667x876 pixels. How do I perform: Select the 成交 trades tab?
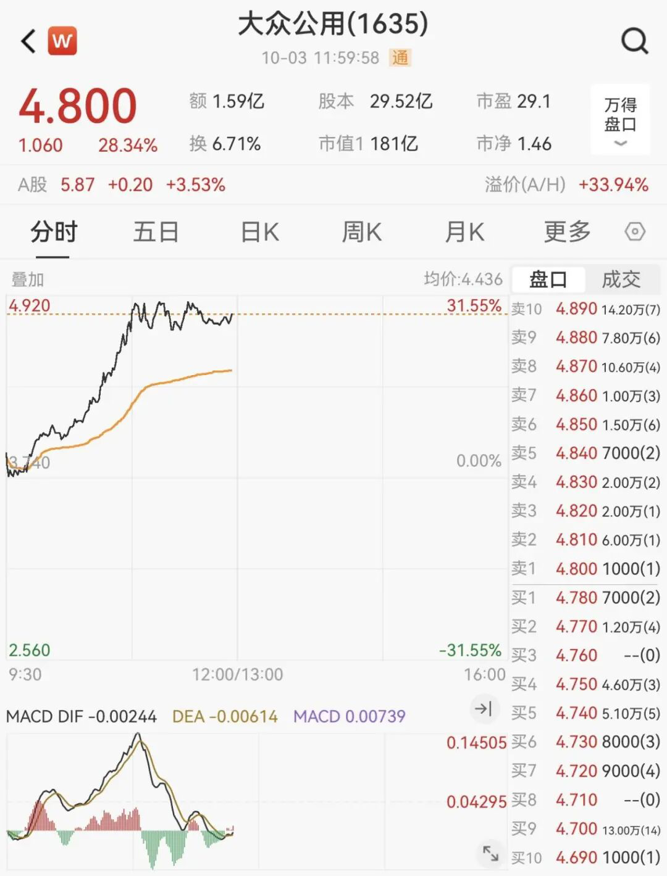[622, 280]
